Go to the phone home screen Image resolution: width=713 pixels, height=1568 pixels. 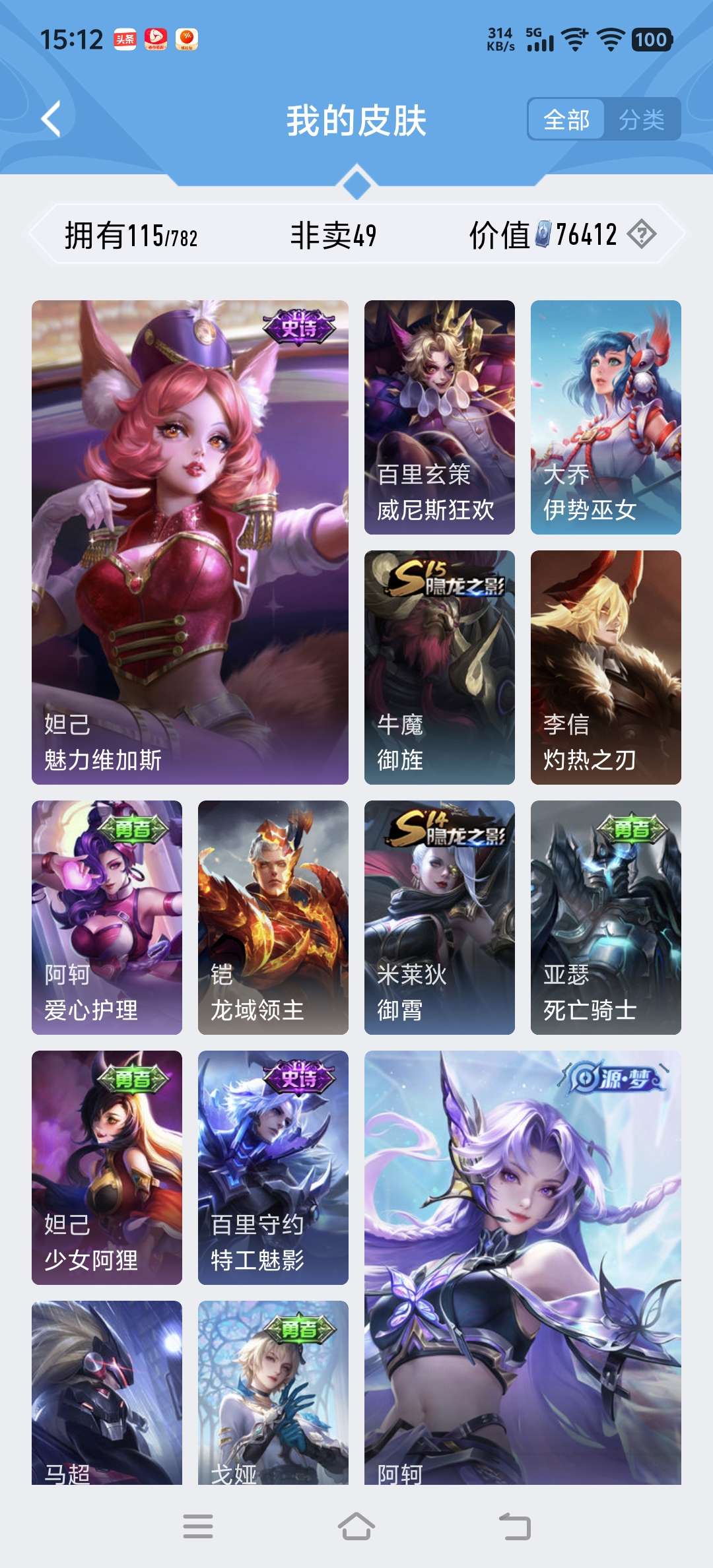tap(356, 1526)
